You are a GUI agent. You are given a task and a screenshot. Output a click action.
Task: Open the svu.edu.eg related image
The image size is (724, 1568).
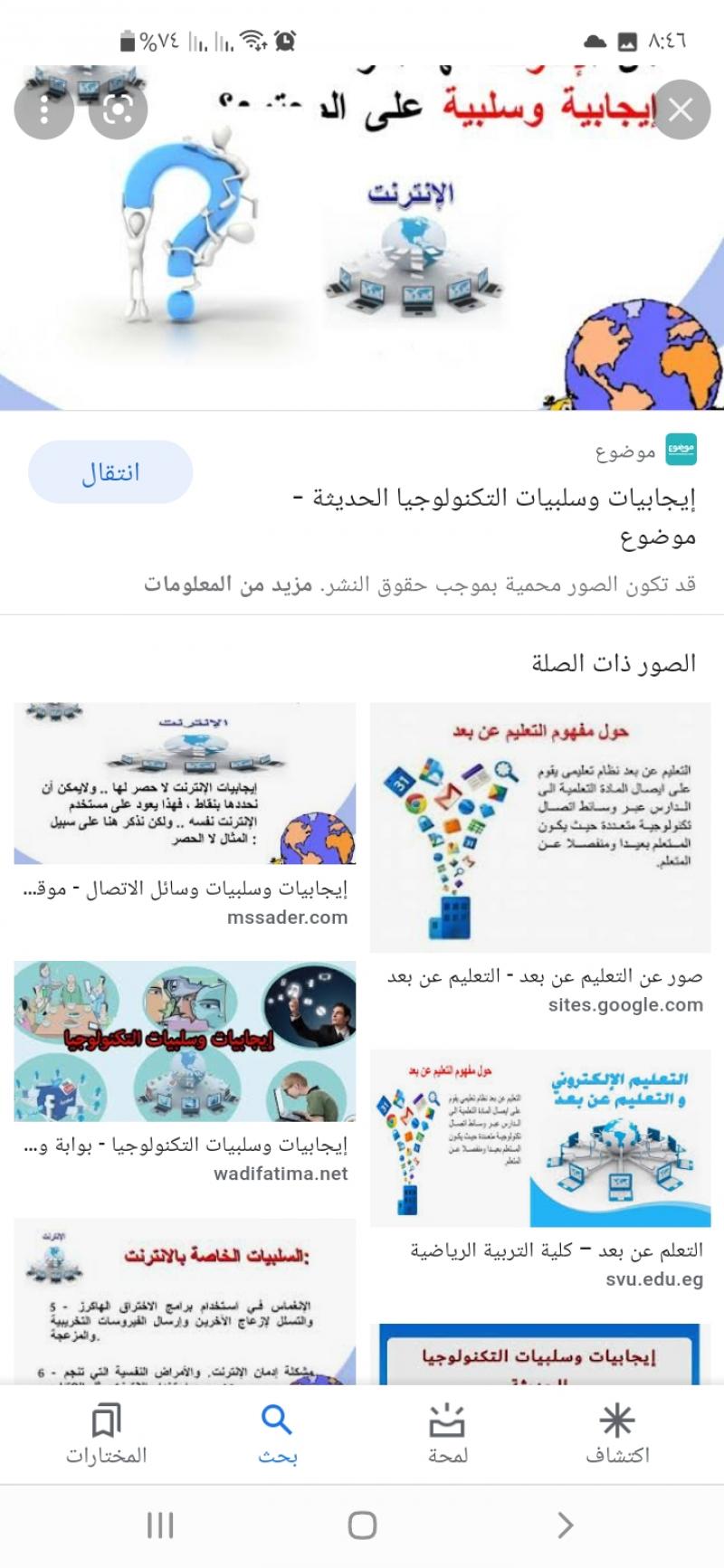click(540, 1138)
